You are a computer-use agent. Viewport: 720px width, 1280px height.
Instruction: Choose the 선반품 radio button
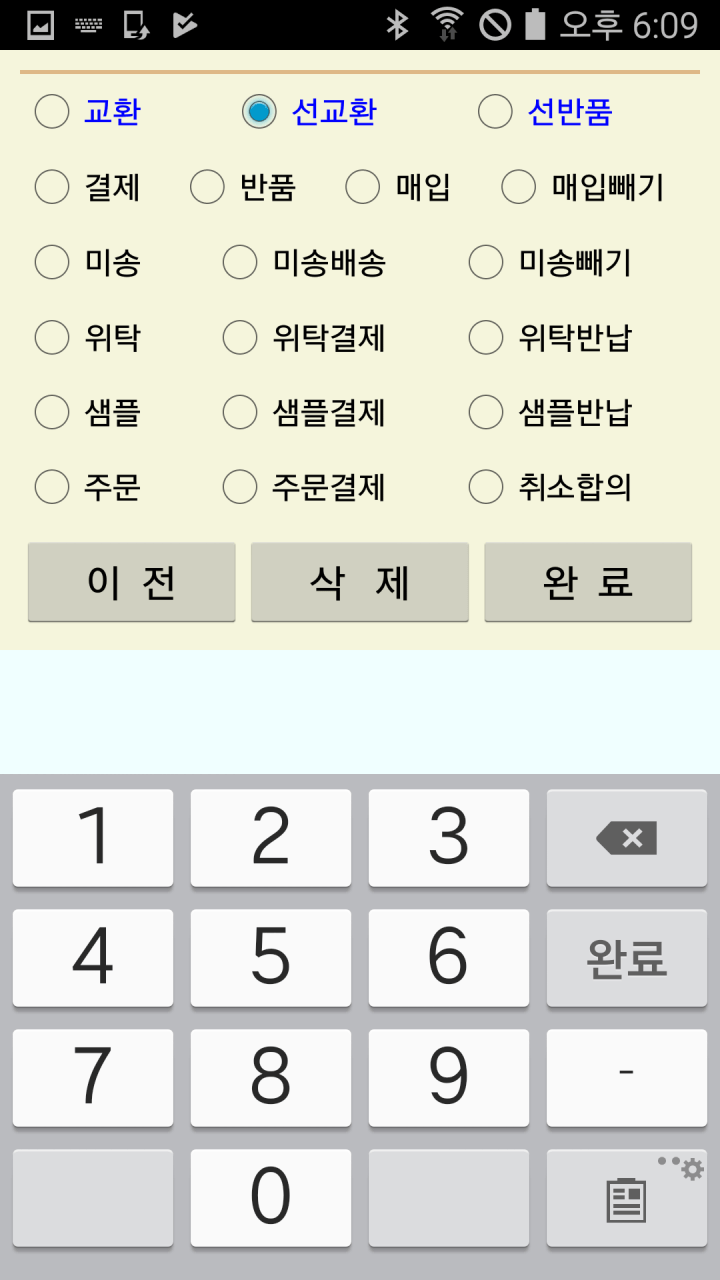(x=495, y=111)
